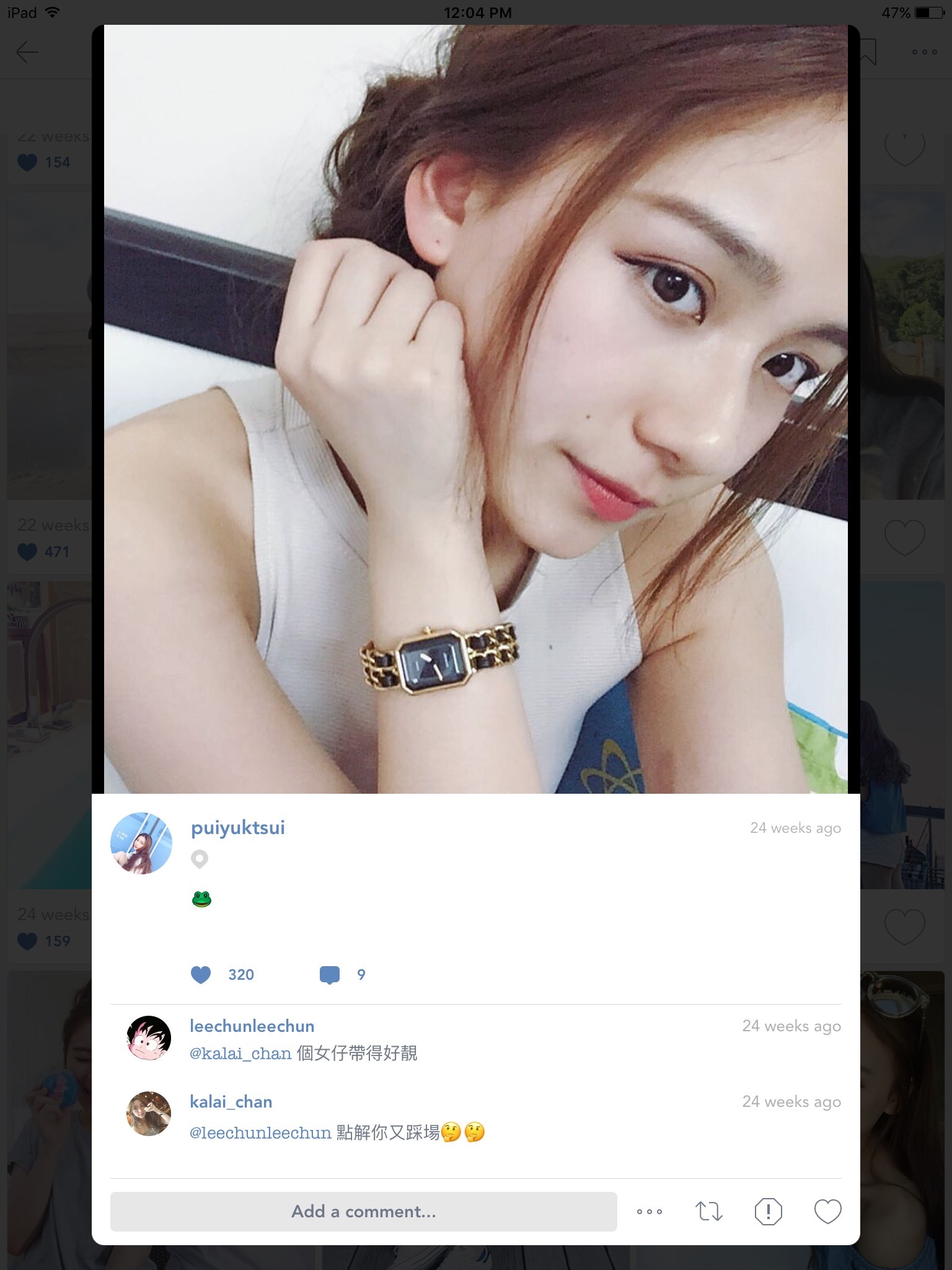The height and width of the screenshot is (1270, 952).
Task: Open the top-right overflow menu
Action: coord(924,52)
